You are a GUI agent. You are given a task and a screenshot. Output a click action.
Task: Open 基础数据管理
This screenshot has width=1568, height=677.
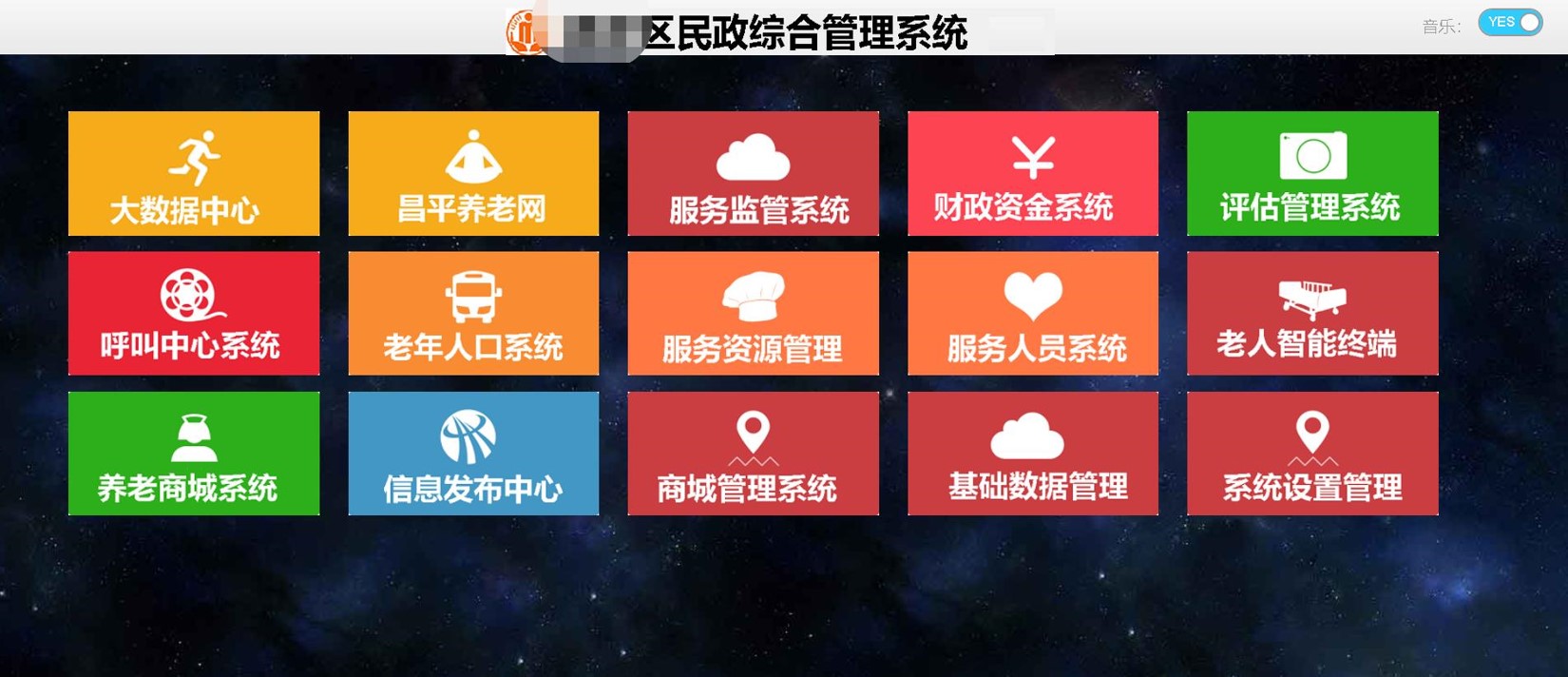(1033, 454)
